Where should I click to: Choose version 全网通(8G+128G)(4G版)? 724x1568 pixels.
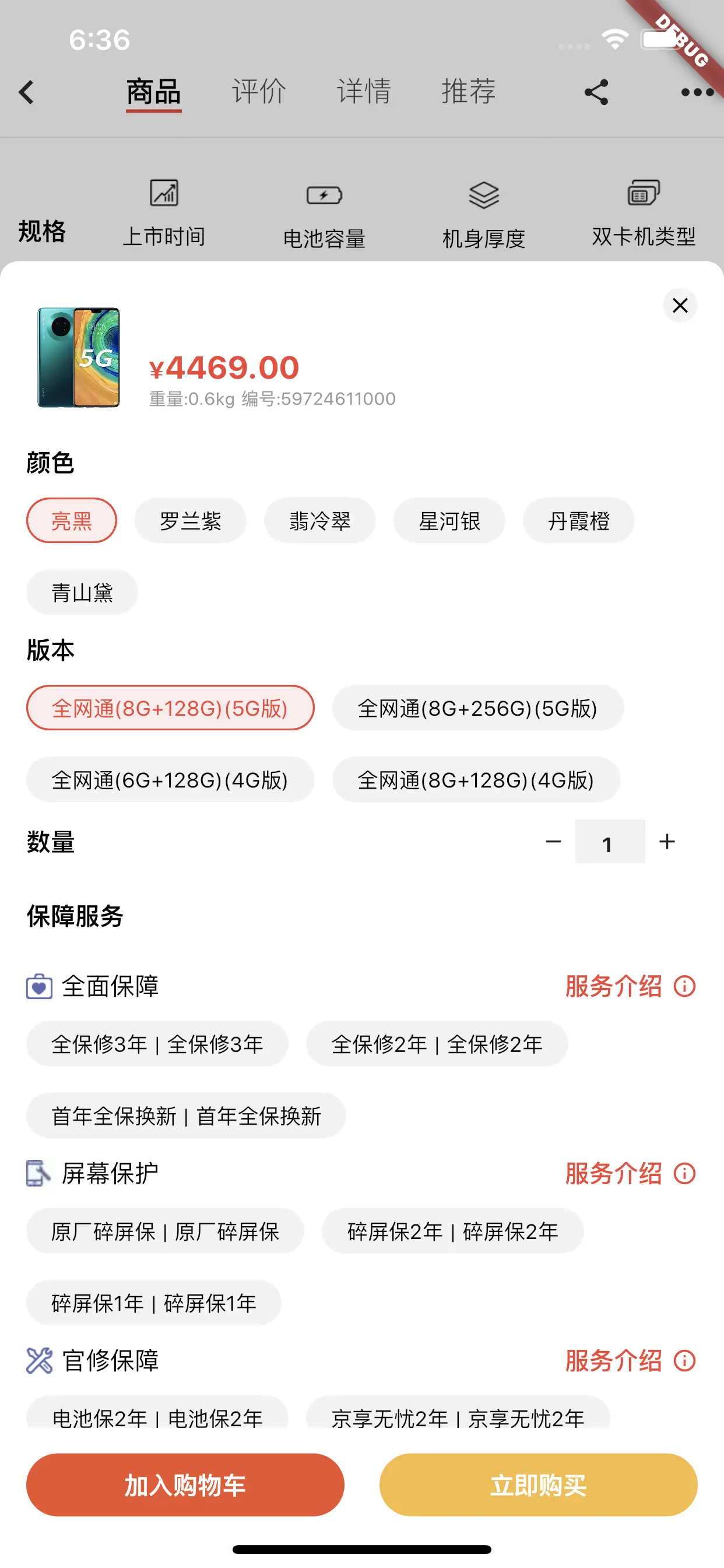click(476, 780)
